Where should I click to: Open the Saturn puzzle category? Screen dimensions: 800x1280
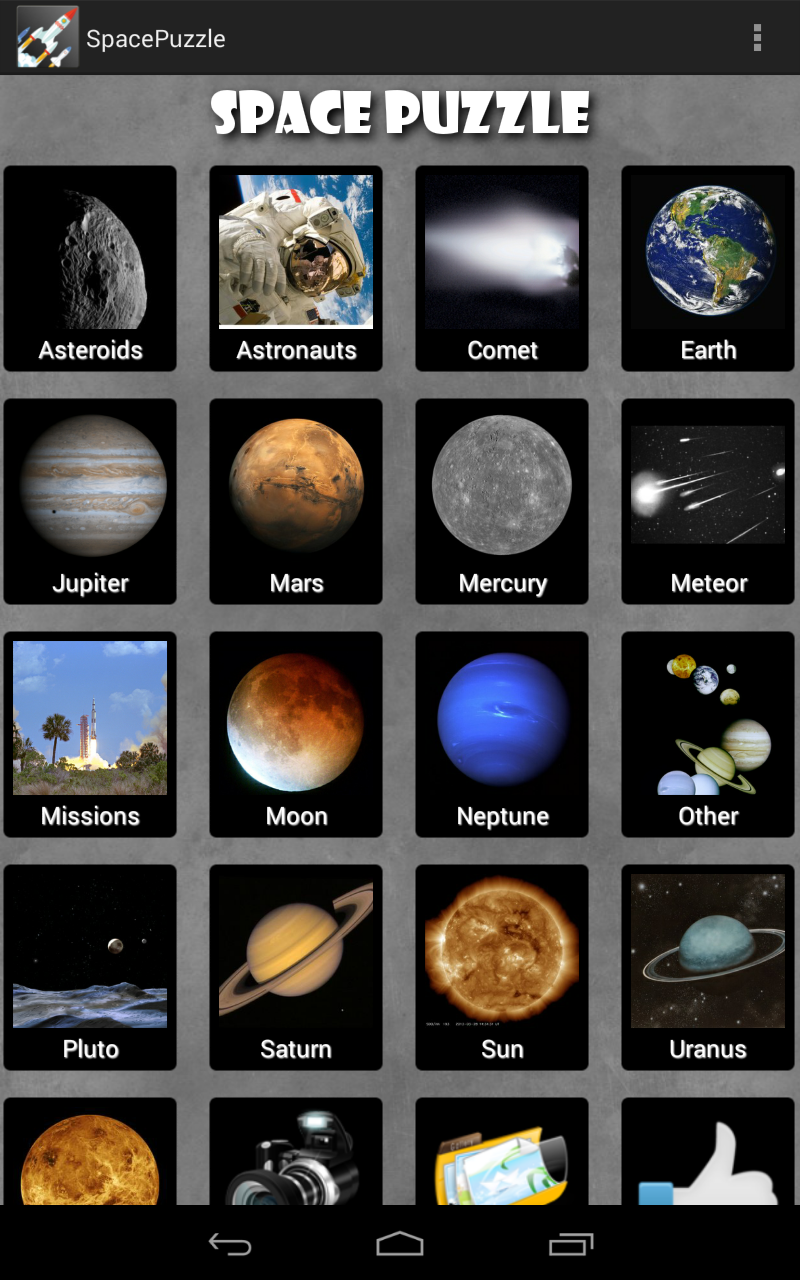point(296,967)
